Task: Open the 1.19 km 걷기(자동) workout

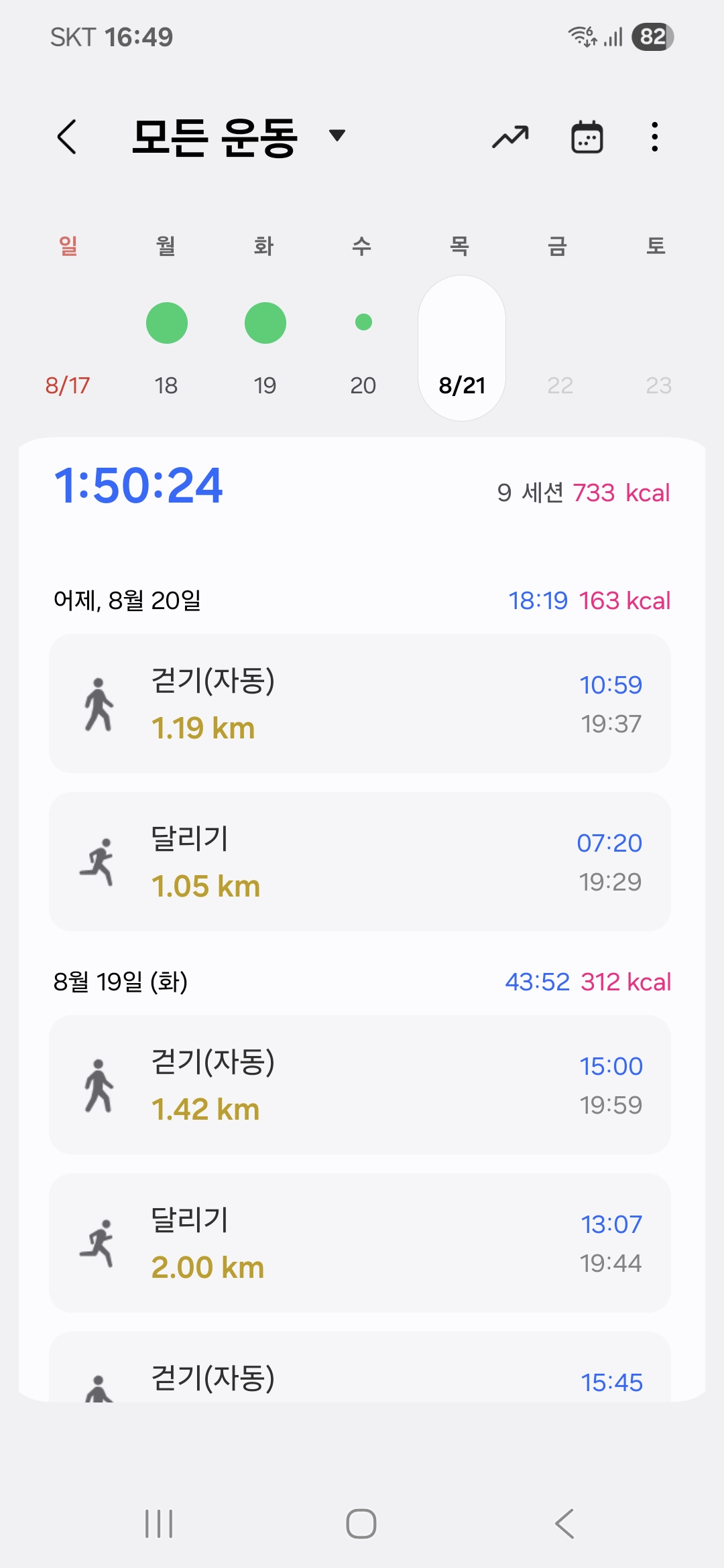Action: pyautogui.click(x=360, y=704)
